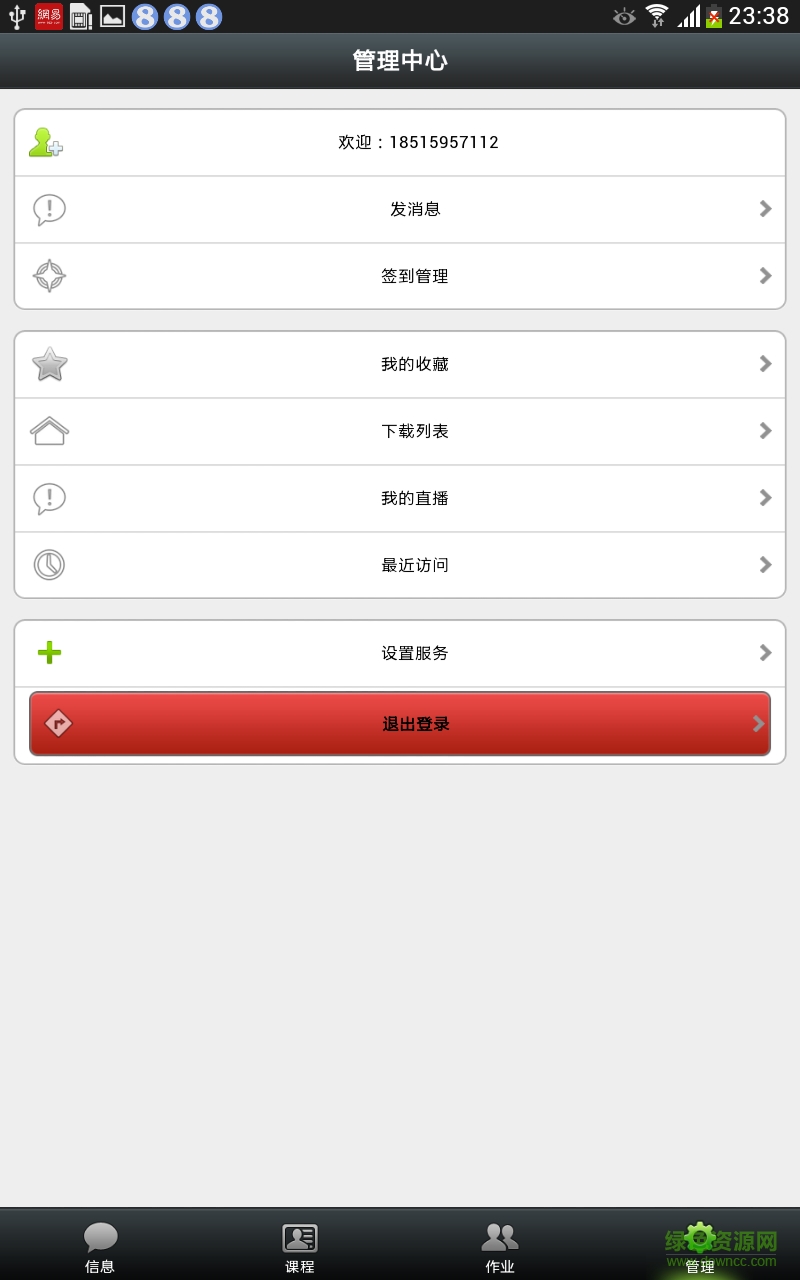Image resolution: width=800 pixels, height=1280 pixels.
Task: Click the clock icon next to 最近访问
Action: tap(49, 565)
